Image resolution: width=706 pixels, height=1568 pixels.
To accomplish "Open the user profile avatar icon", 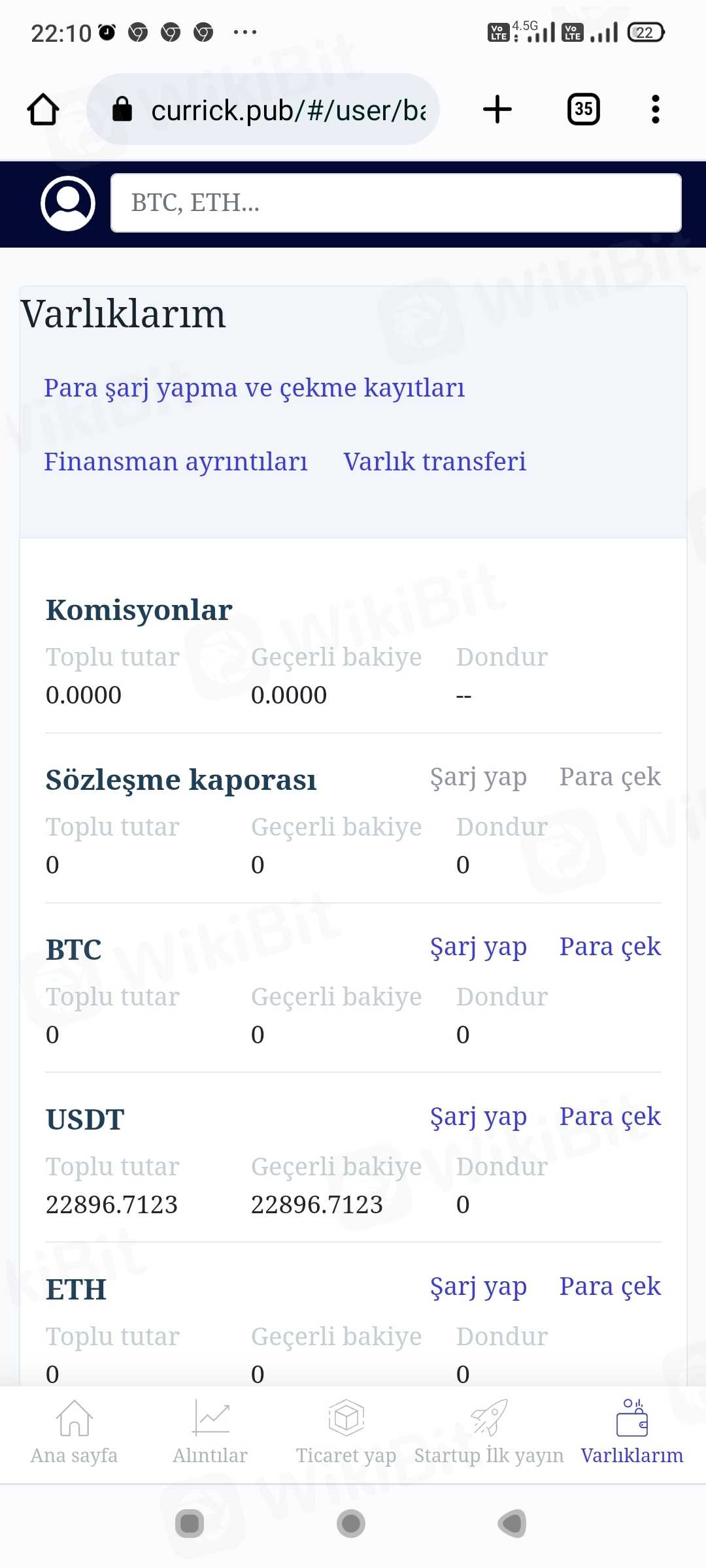I will coord(68,203).
